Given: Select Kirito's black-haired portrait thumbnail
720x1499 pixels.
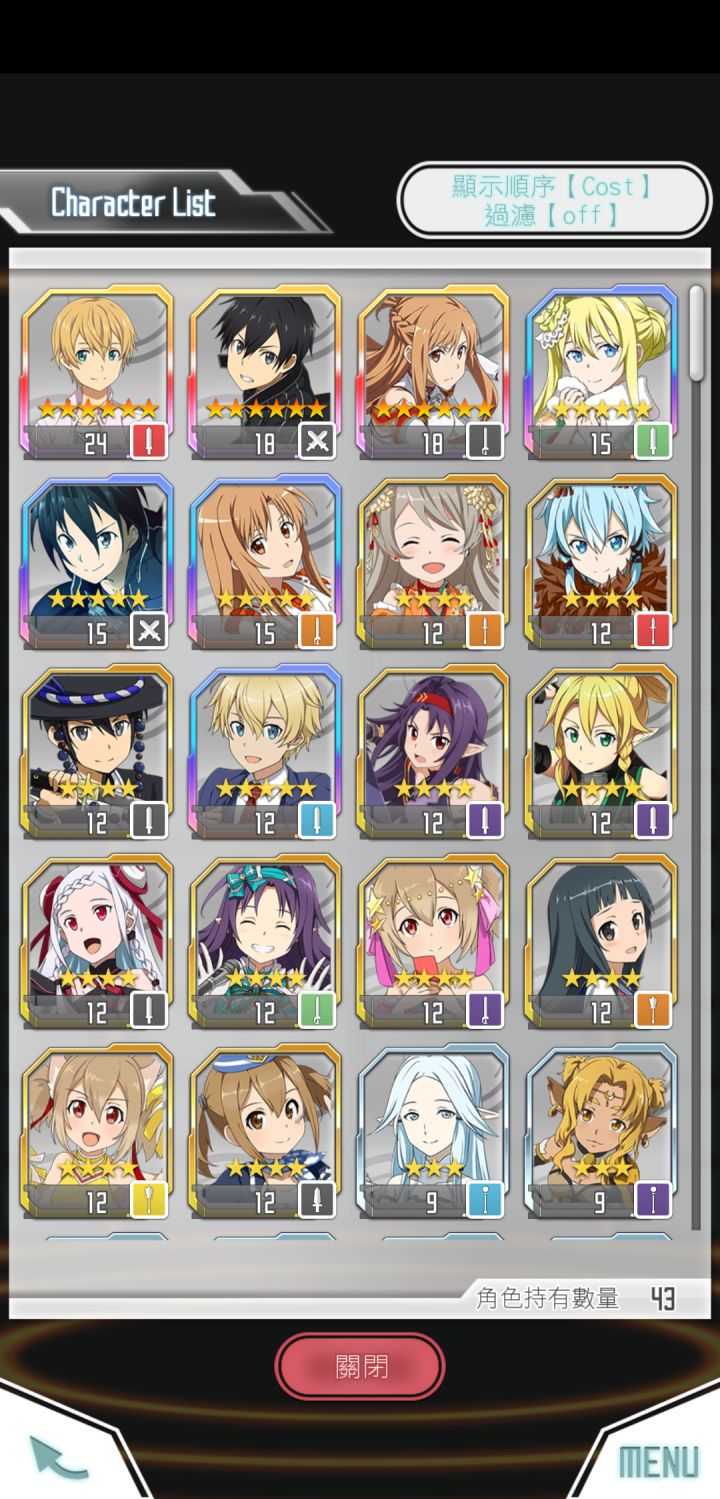Looking at the screenshot, I should 264,355.
